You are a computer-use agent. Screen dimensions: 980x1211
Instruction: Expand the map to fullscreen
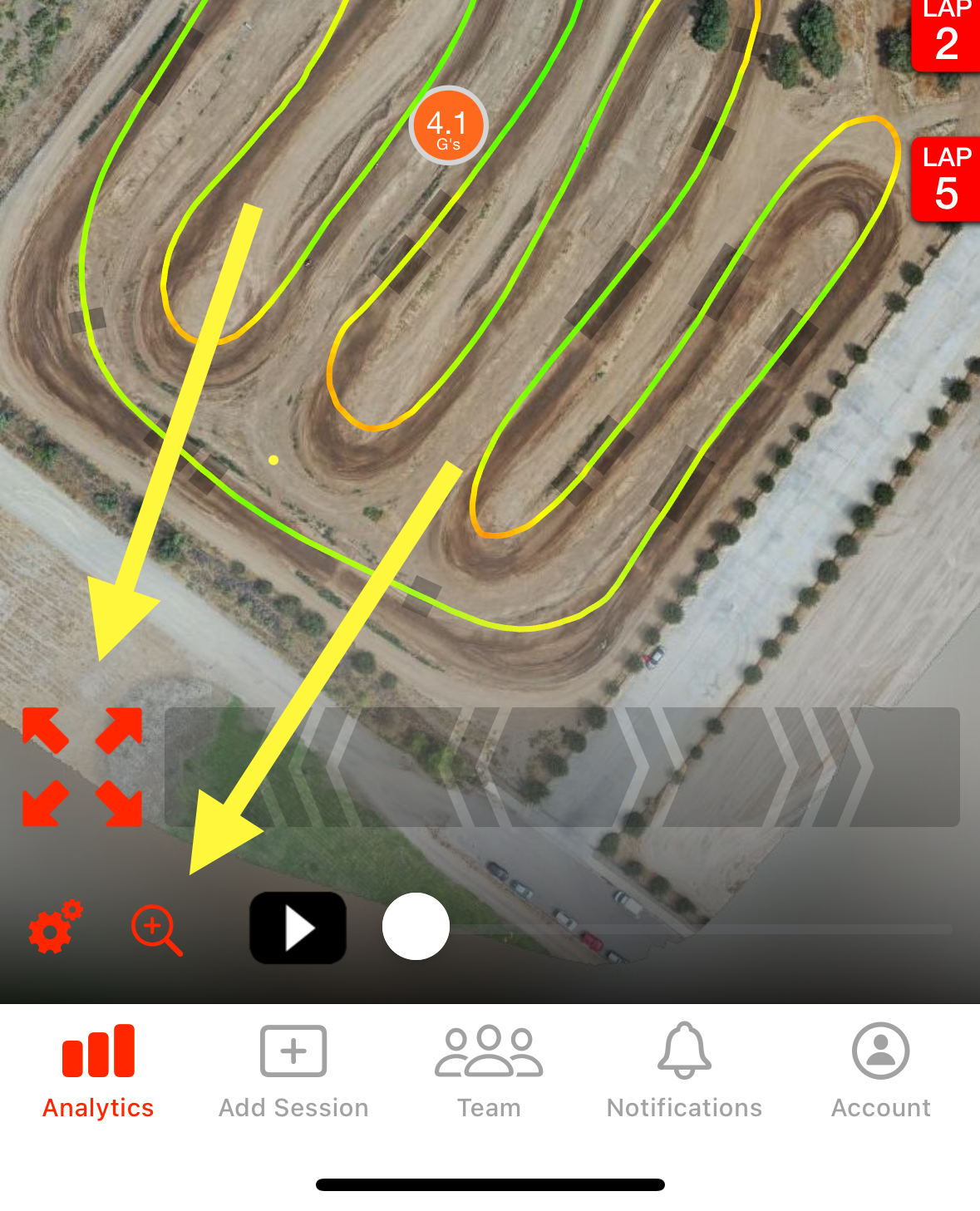pyautogui.click(x=81, y=766)
